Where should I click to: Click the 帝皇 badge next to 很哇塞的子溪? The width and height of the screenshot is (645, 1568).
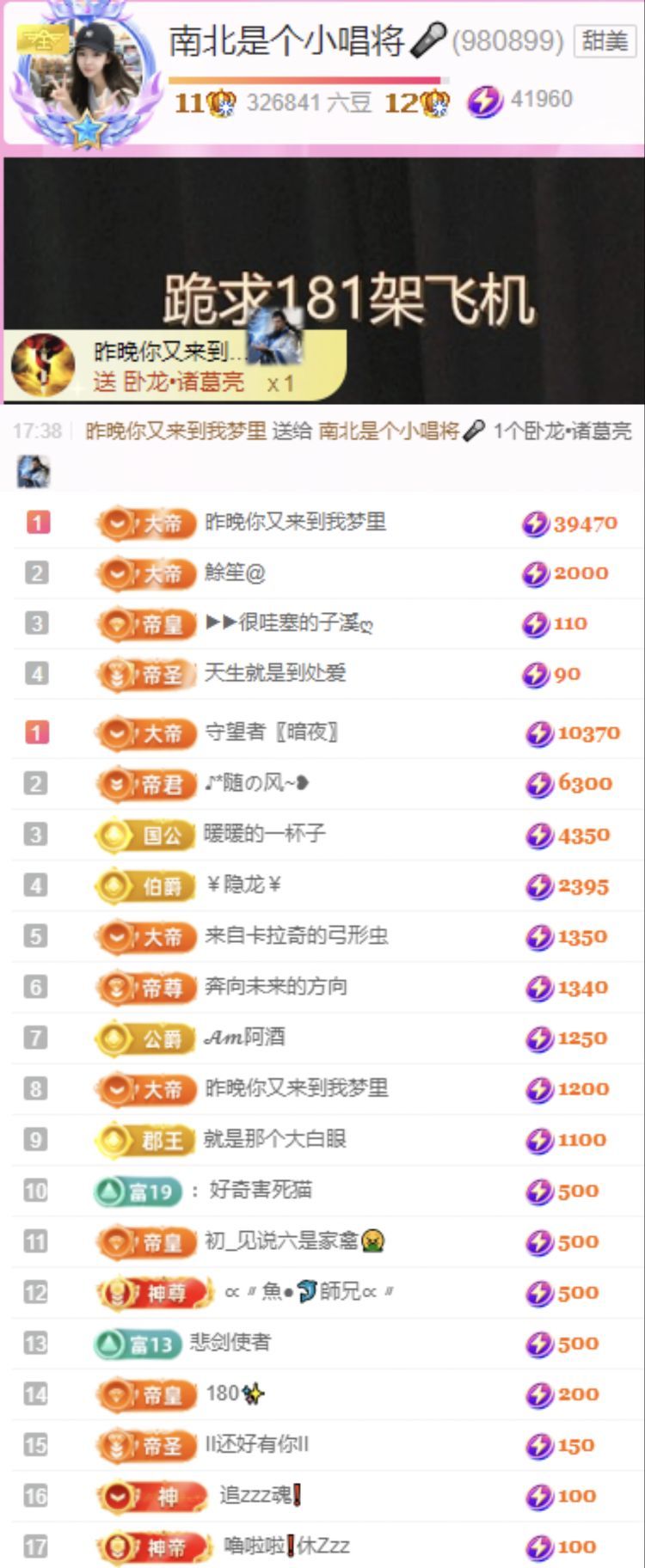click(144, 623)
